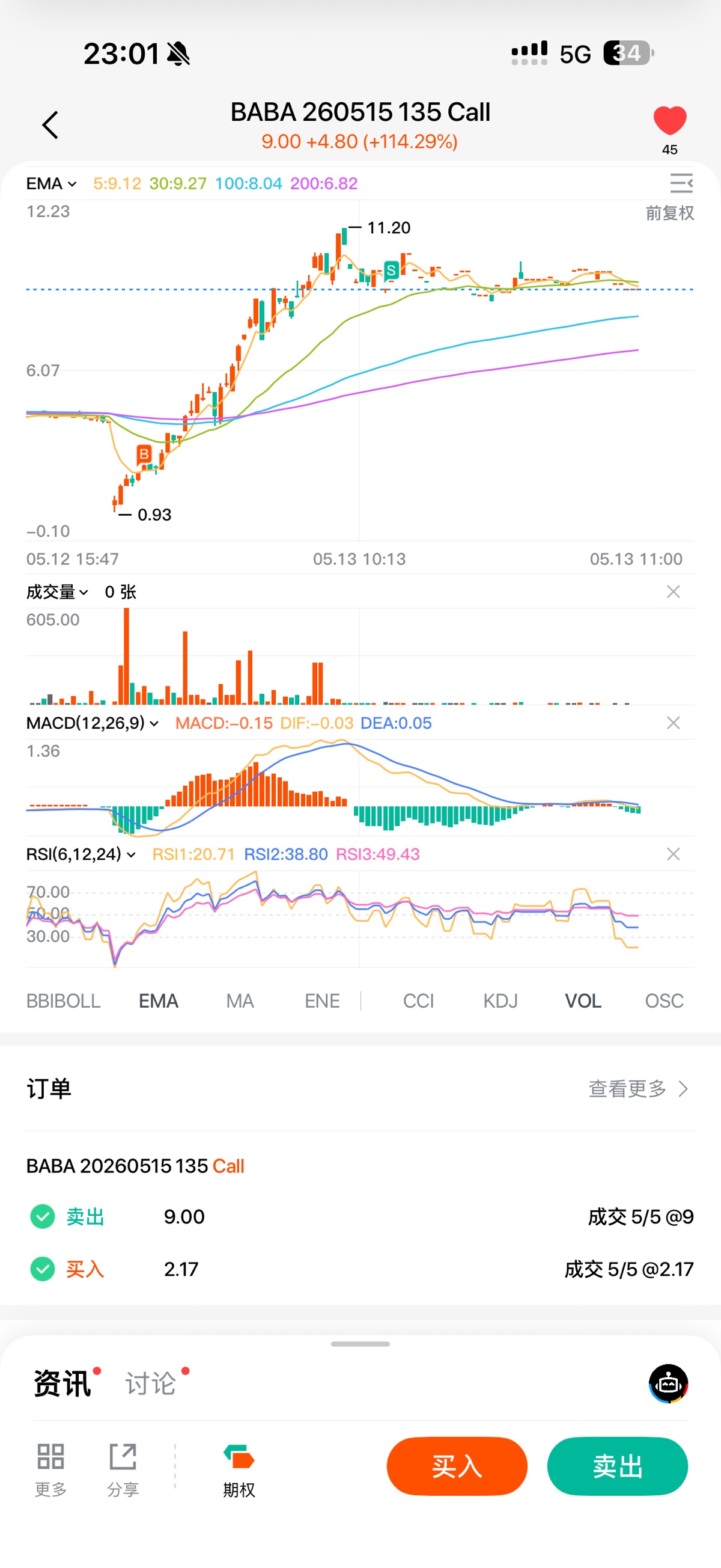This screenshot has width=721, height=1568.
Task: Tap 分享 to share this option
Action: pos(123,1469)
